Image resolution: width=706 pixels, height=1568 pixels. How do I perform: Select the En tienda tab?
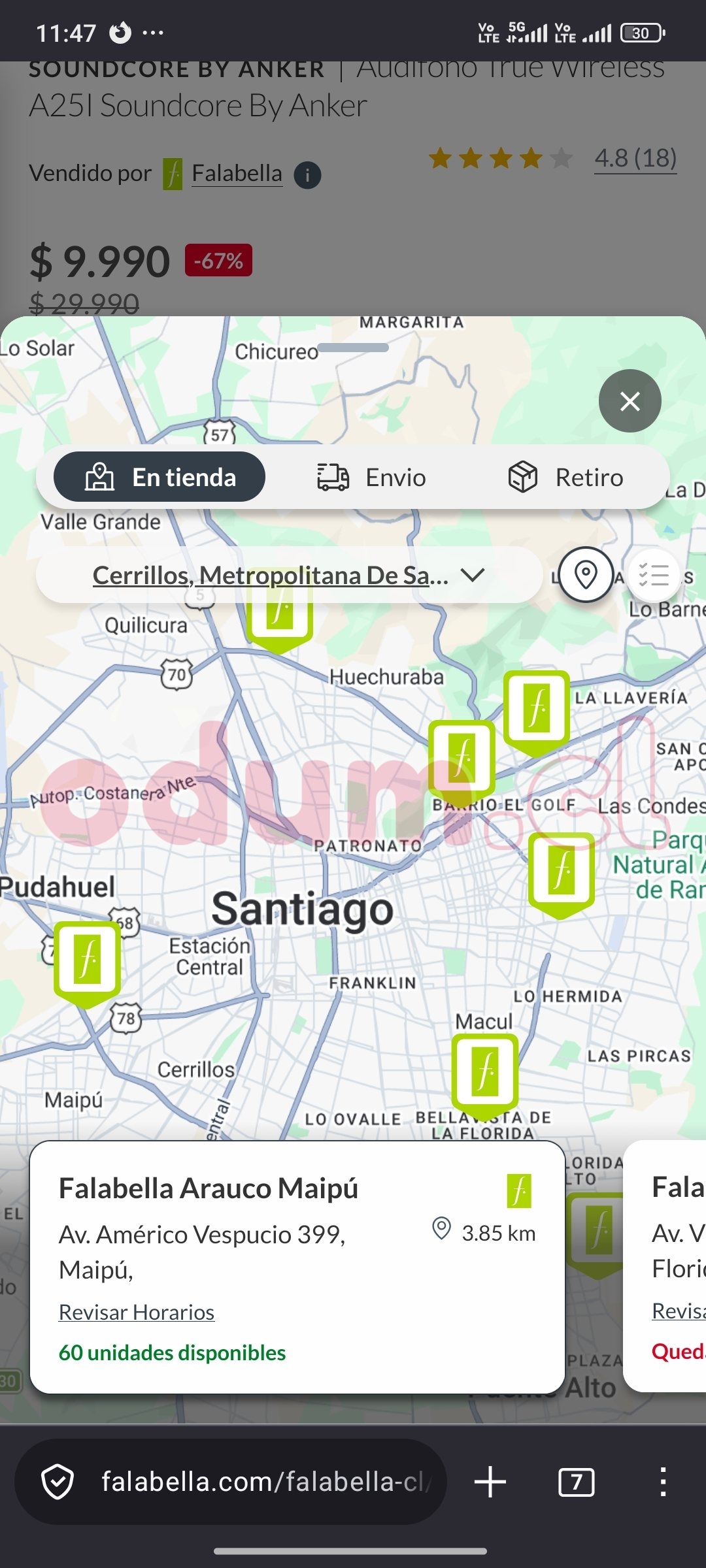tap(160, 478)
